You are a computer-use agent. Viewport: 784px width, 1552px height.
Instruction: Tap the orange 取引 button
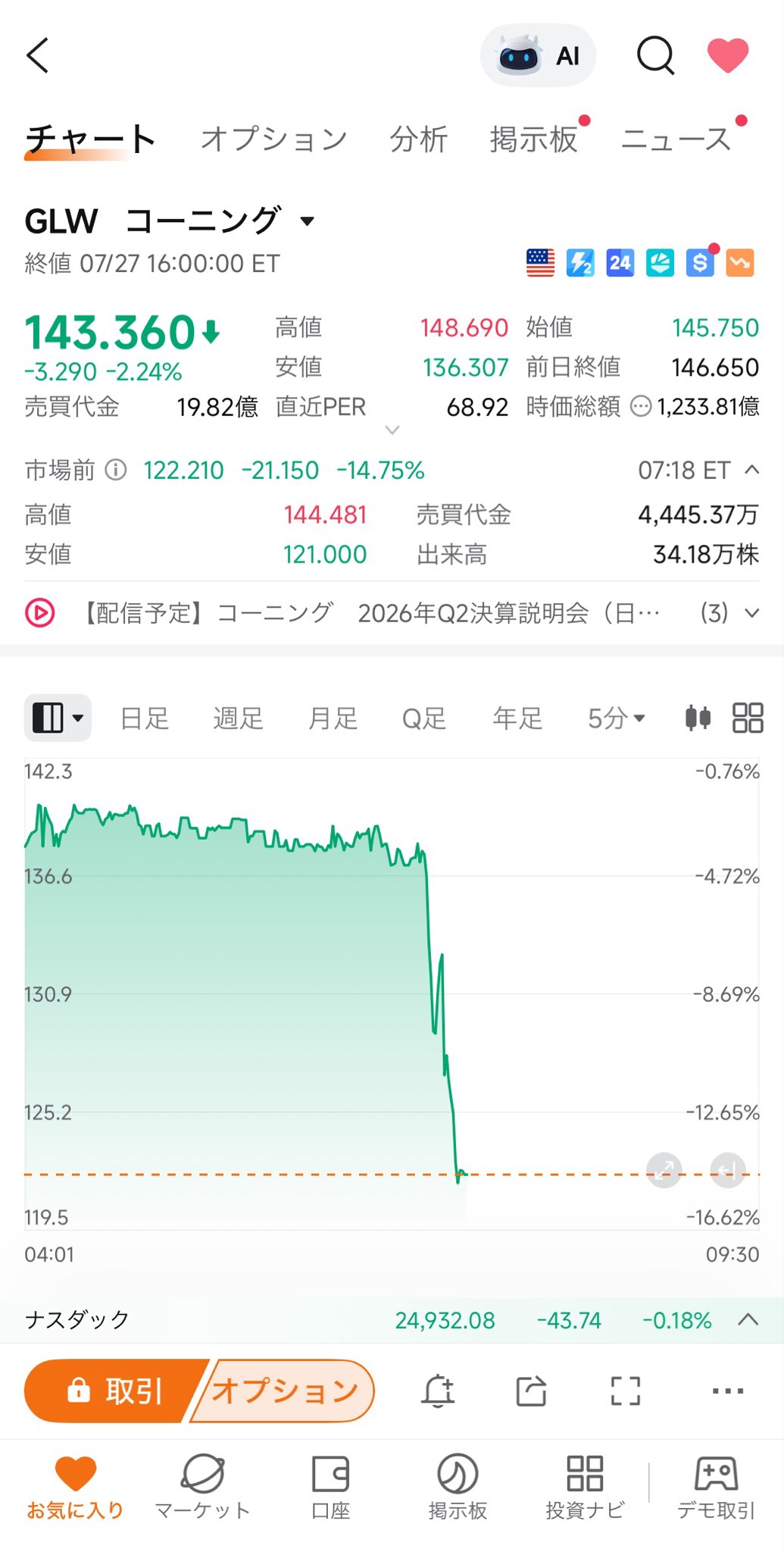tap(115, 1391)
